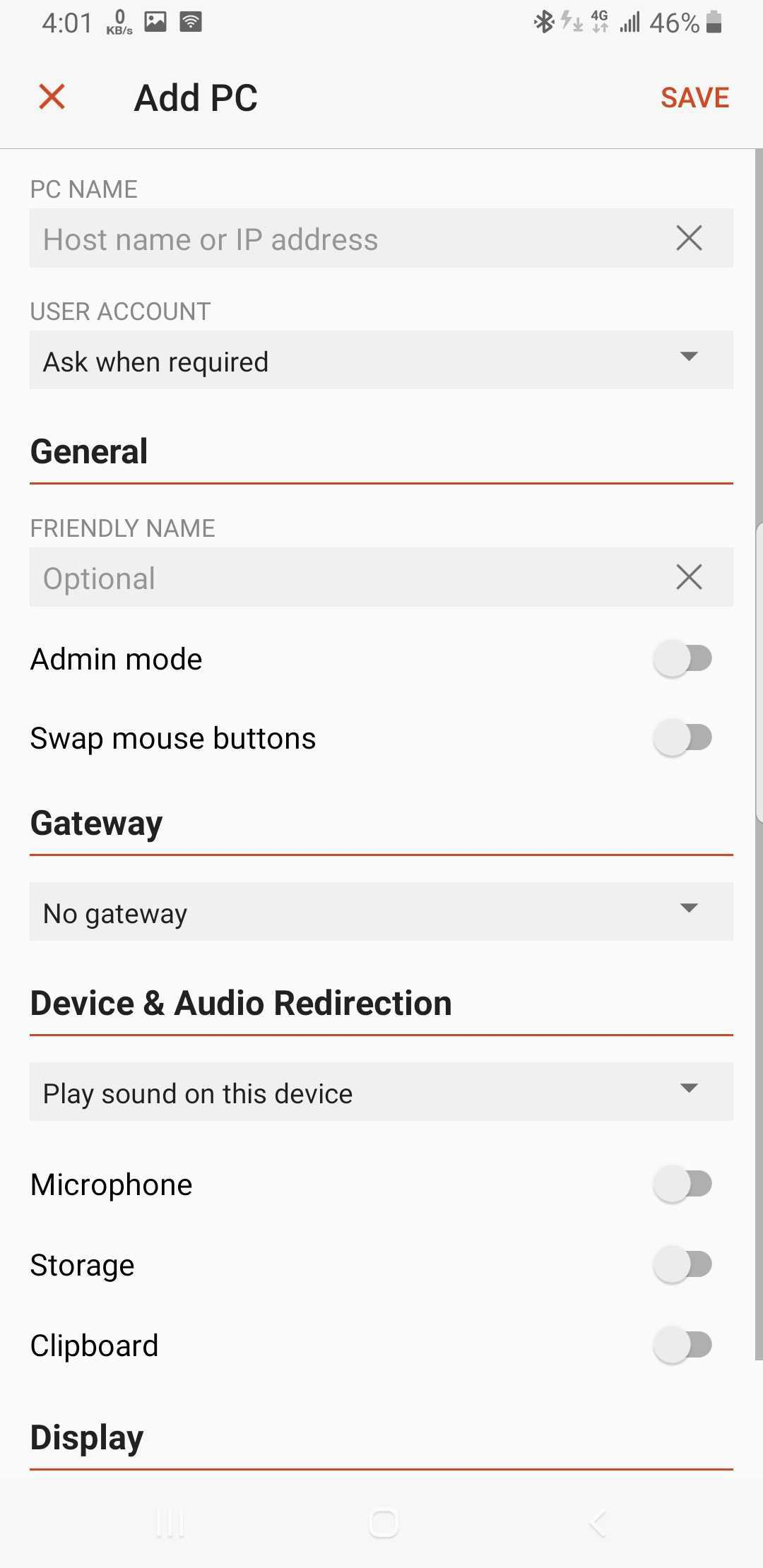Clear the PC Name field using its X icon
The image size is (763, 1568).
[x=689, y=239]
